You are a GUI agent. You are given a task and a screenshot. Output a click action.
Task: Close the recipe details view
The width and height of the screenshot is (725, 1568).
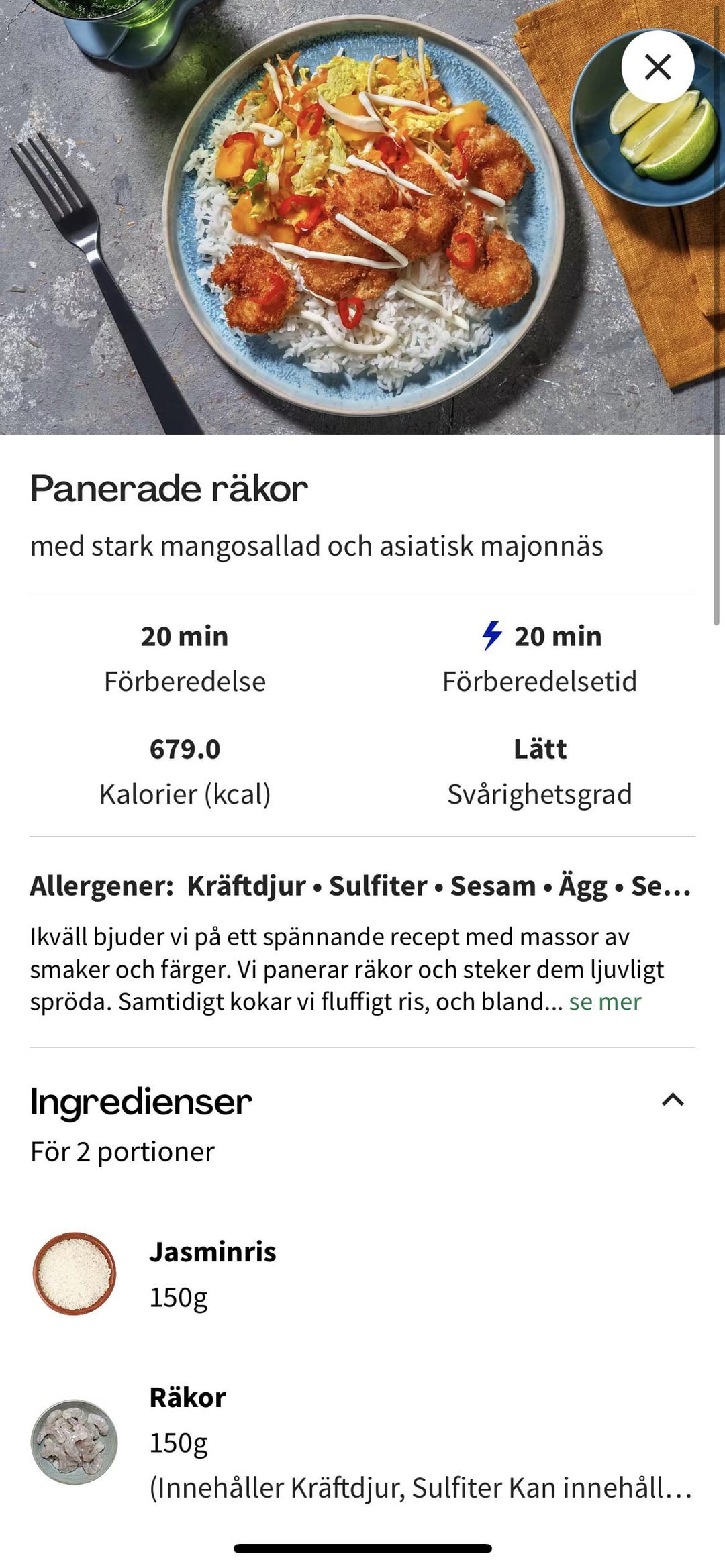click(x=657, y=66)
